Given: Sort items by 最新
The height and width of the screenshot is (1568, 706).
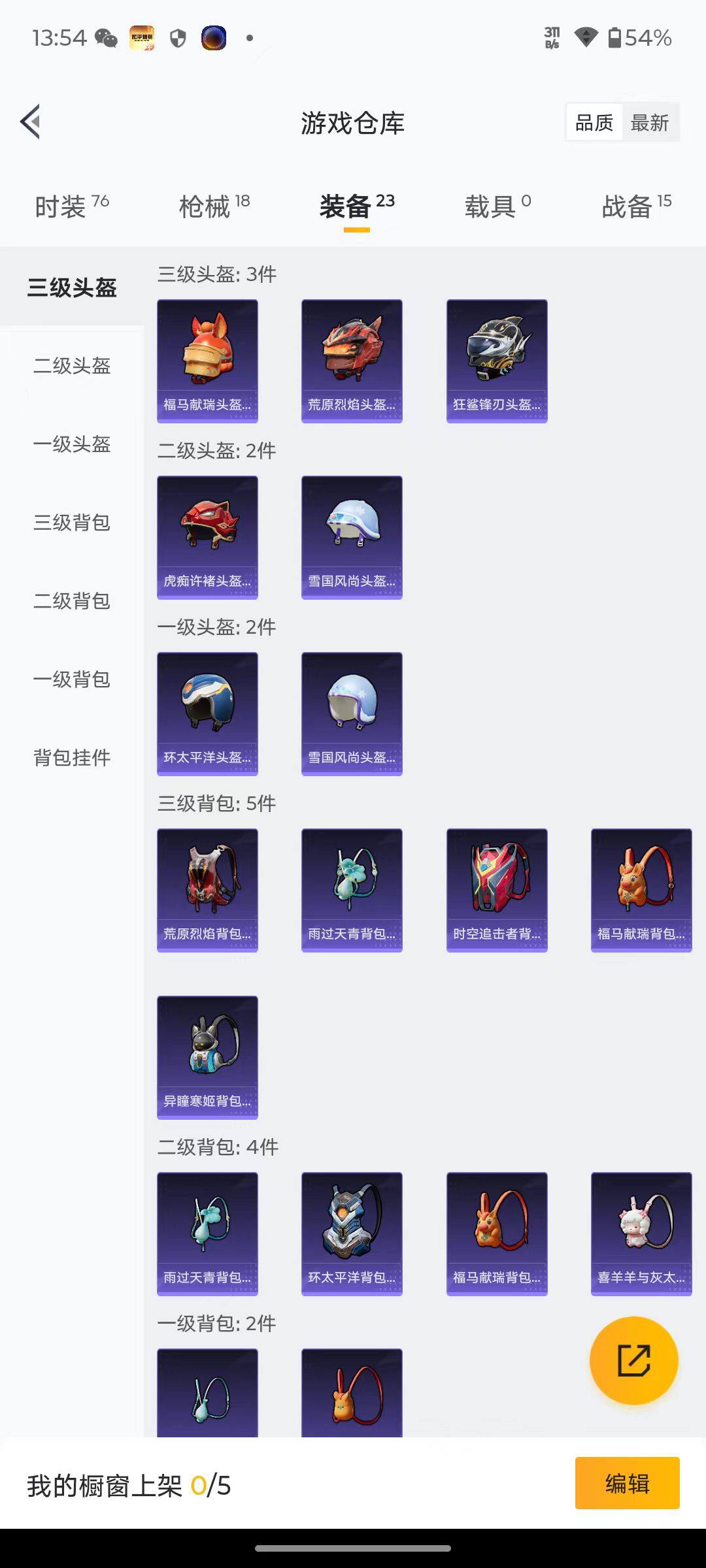Looking at the screenshot, I should [649, 122].
